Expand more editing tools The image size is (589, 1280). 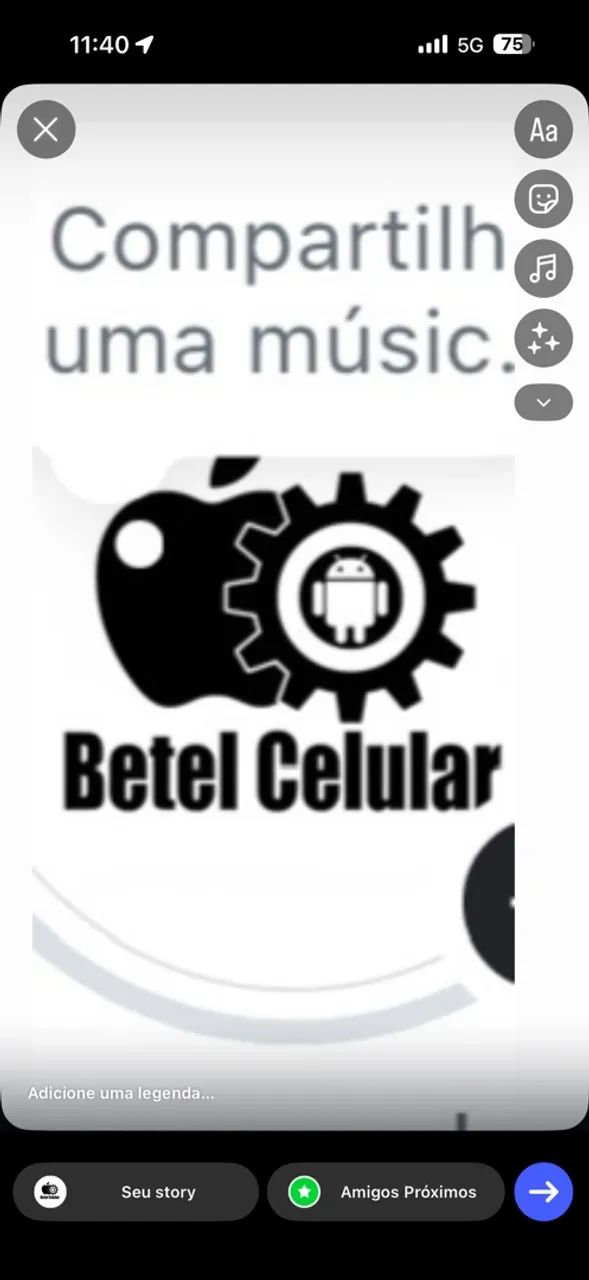[x=543, y=402]
